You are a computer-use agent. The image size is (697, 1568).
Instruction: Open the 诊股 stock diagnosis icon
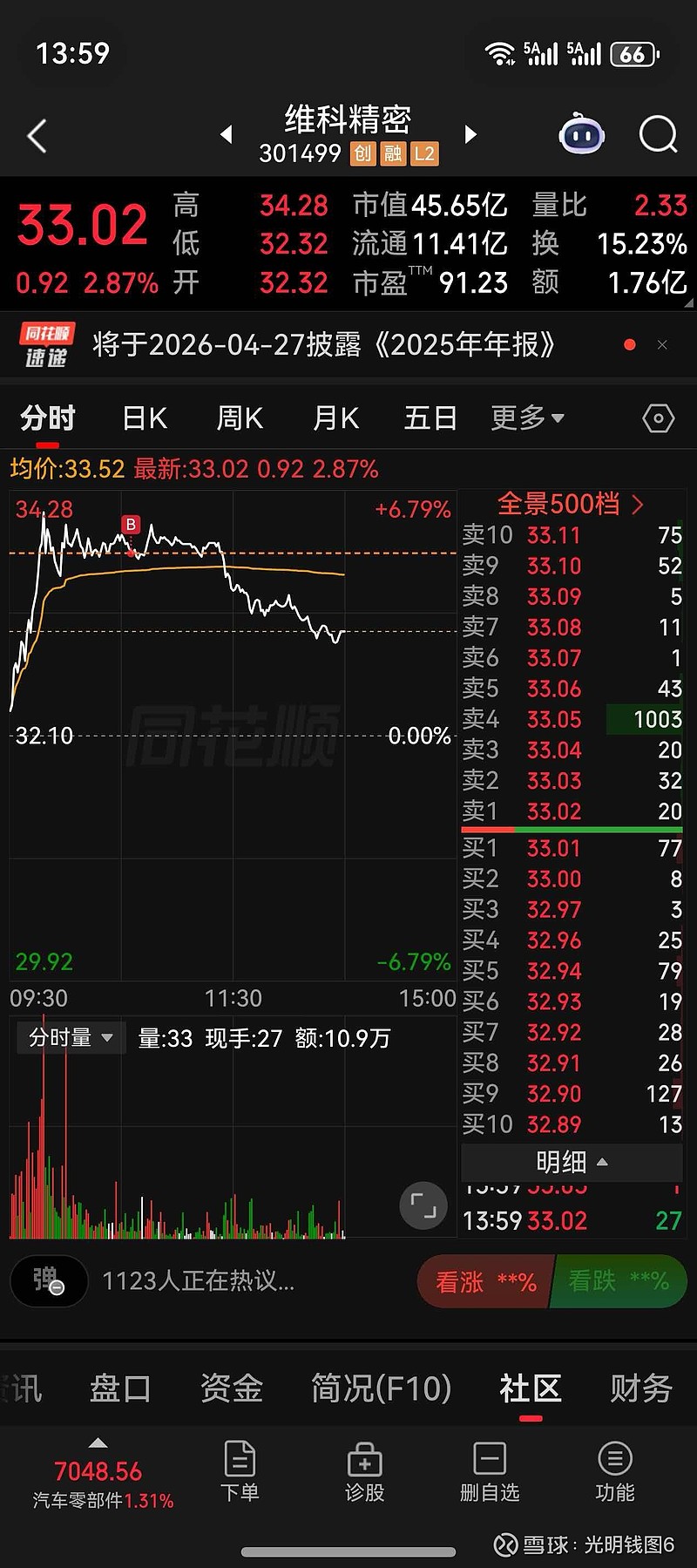pos(364,1473)
